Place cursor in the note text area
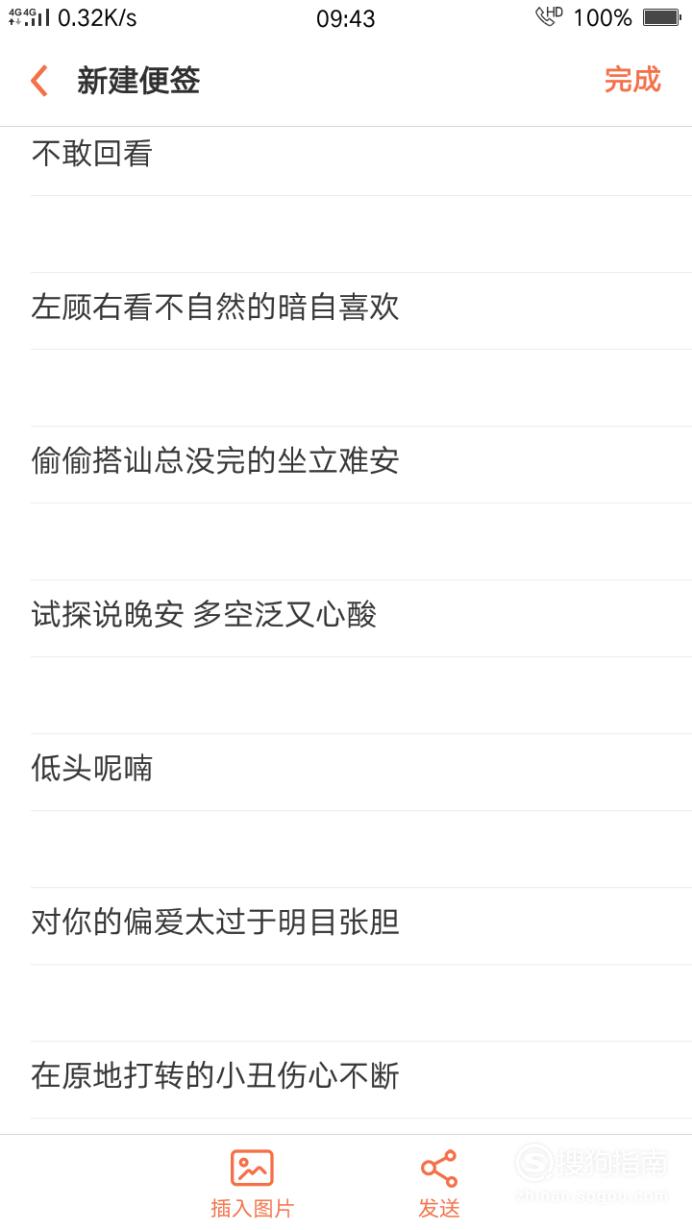Screen dimensions: 692x1230 346,630
